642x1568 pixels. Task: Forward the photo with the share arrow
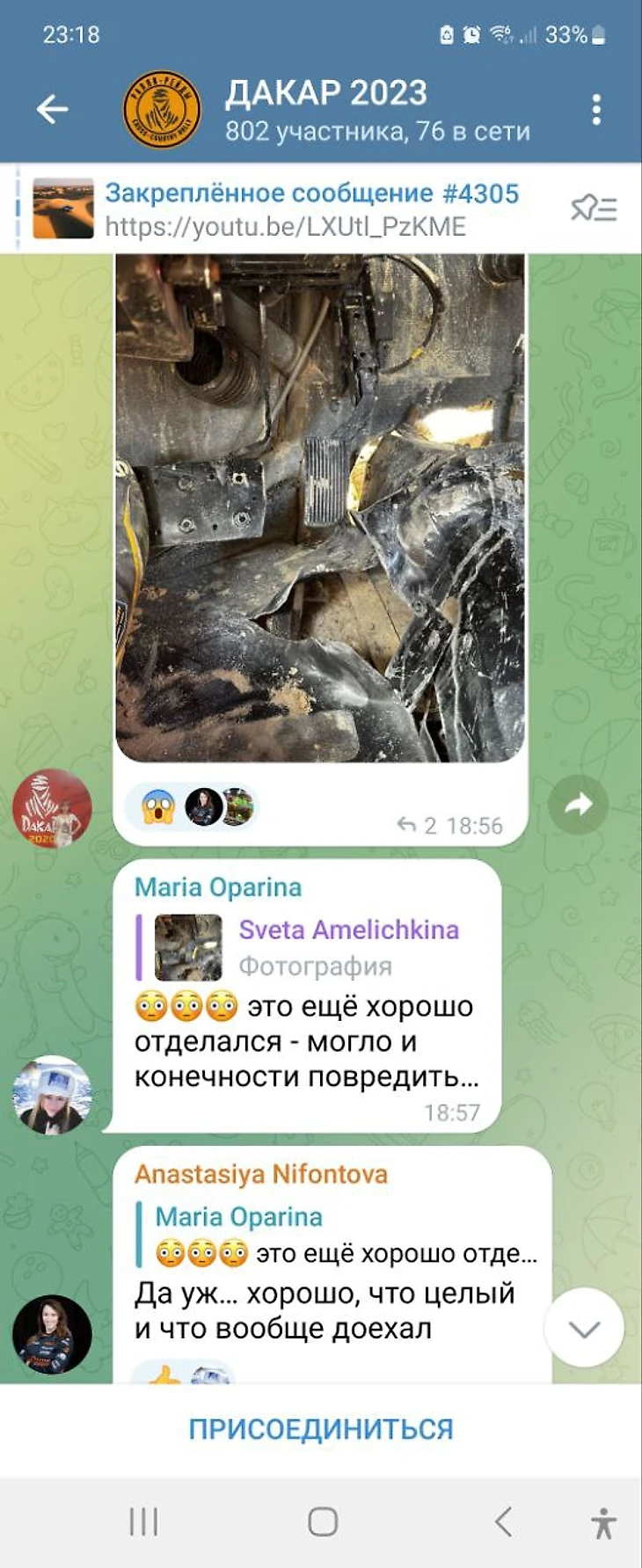coord(578,804)
